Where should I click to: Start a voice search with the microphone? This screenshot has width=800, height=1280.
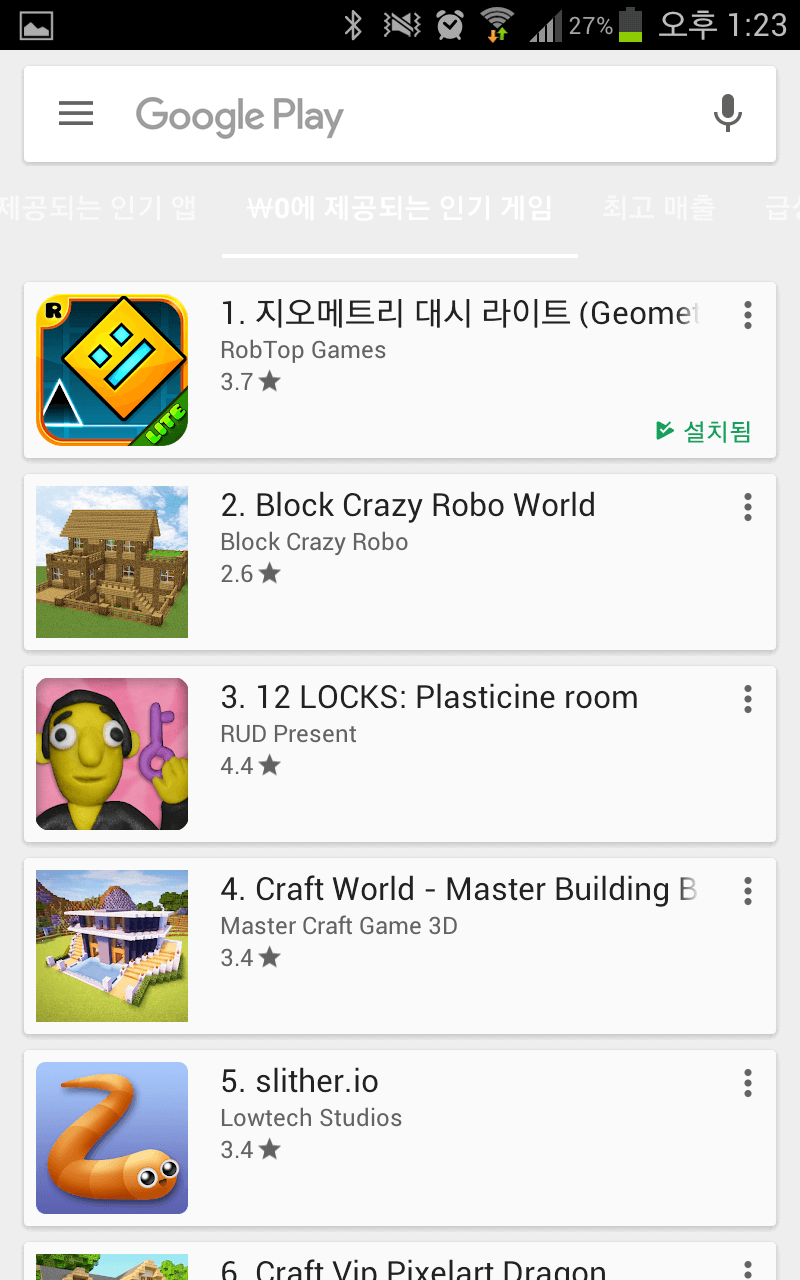click(x=727, y=113)
